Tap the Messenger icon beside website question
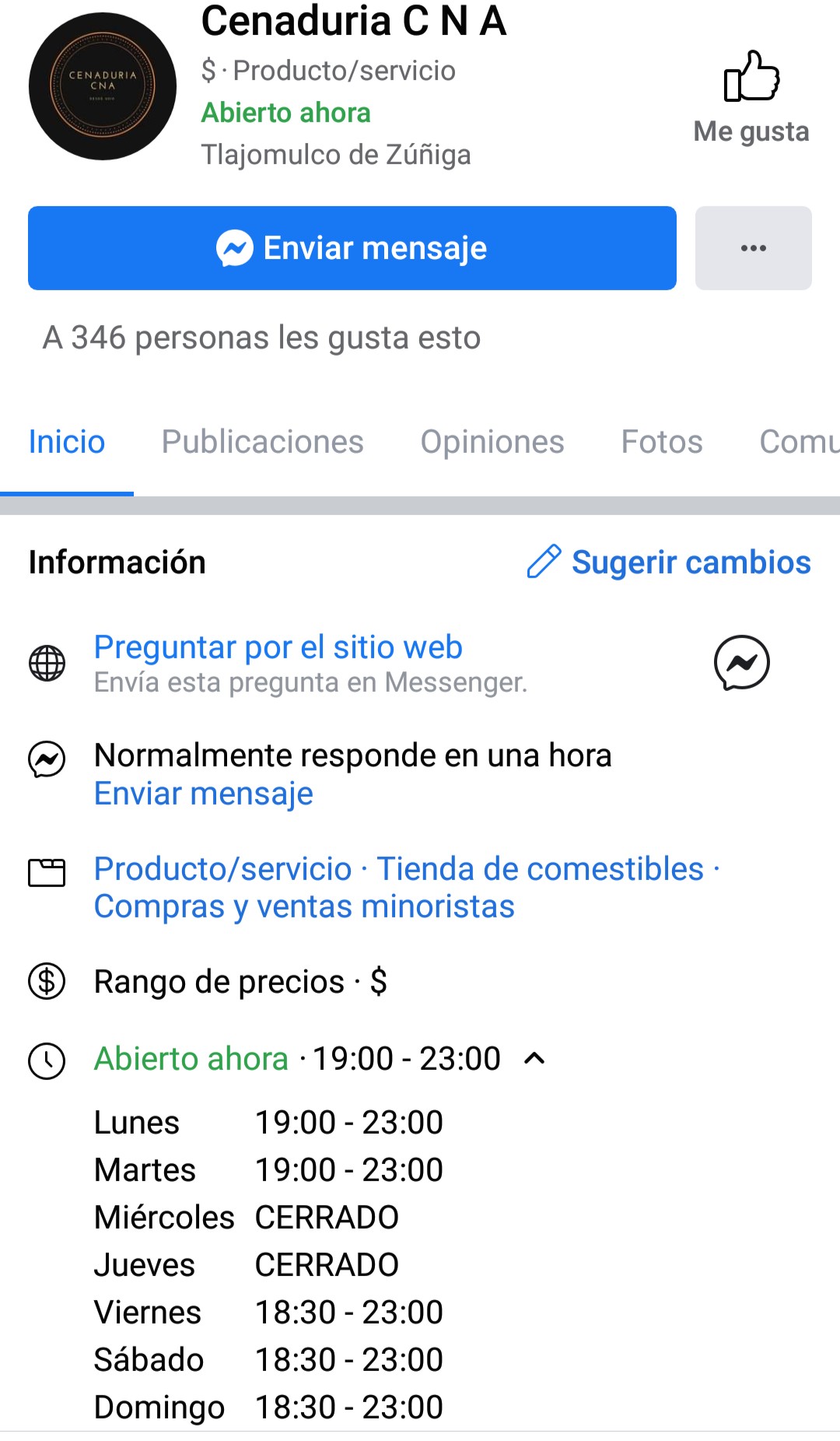The image size is (840, 1441). click(x=741, y=663)
